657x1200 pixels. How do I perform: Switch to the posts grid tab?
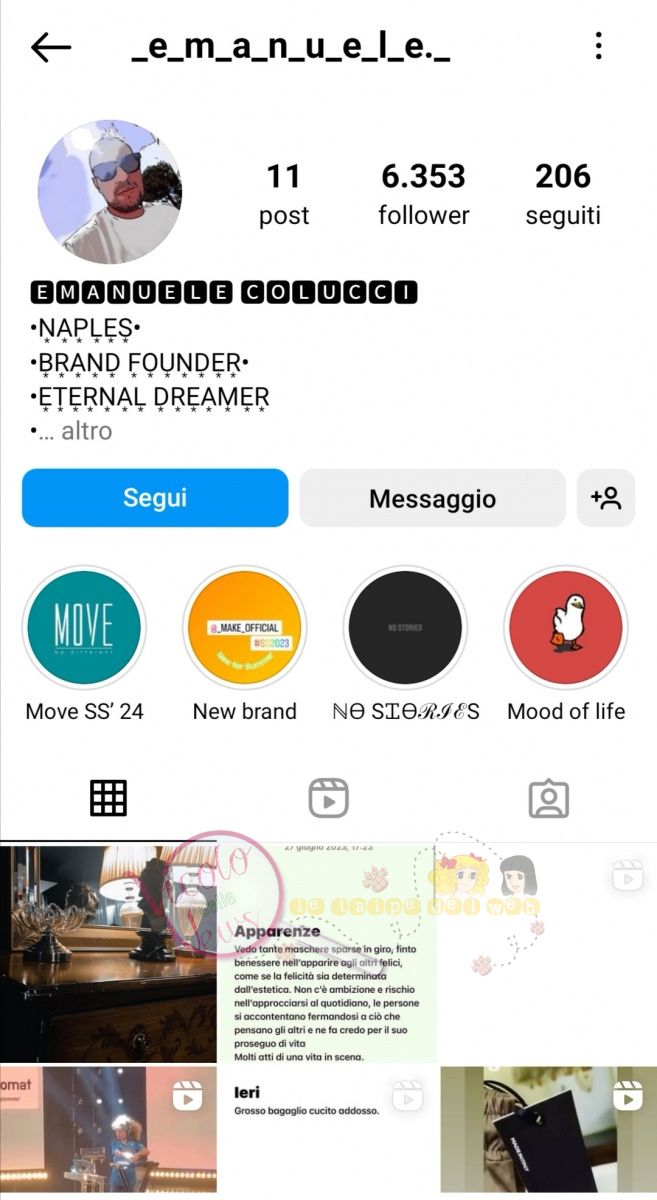pos(108,798)
